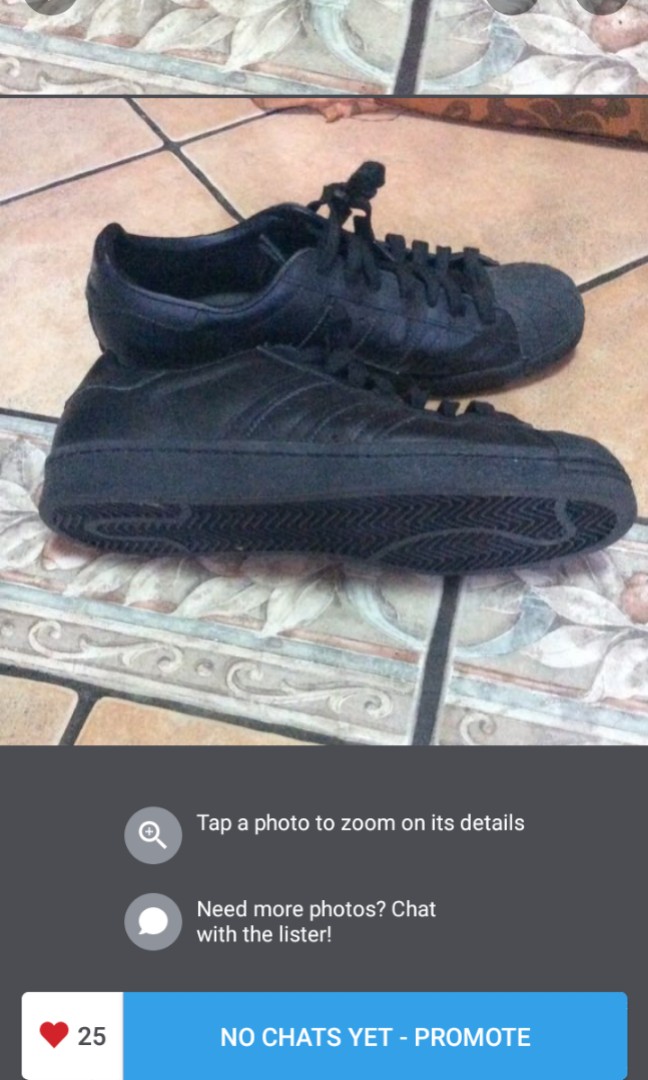The width and height of the screenshot is (648, 1080).
Task: Tap NO CHATS YET - PROMOTE button
Action: [375, 1036]
